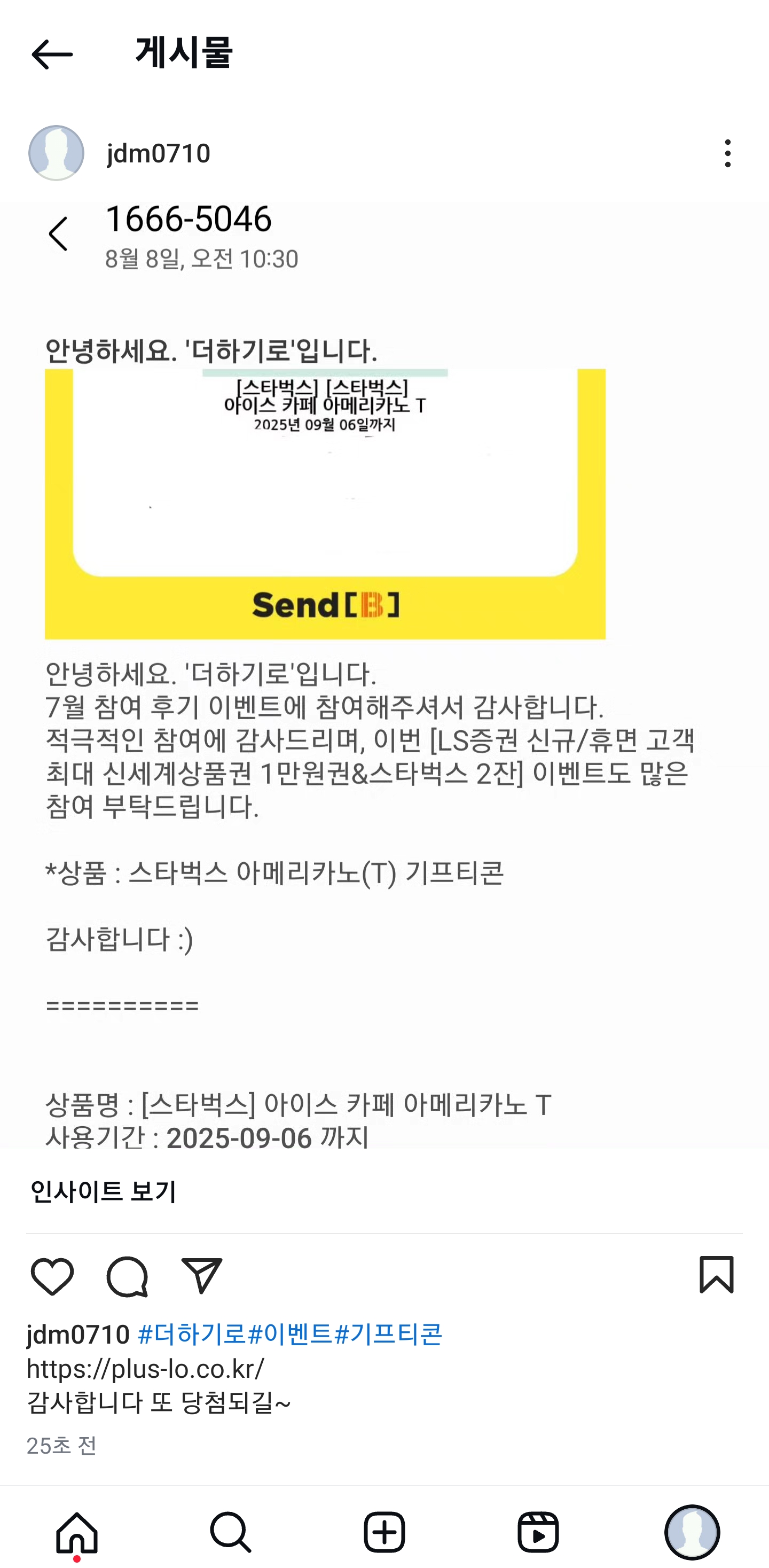769x1568 pixels.
Task: Switch to the Profile tab
Action: coord(692,1532)
